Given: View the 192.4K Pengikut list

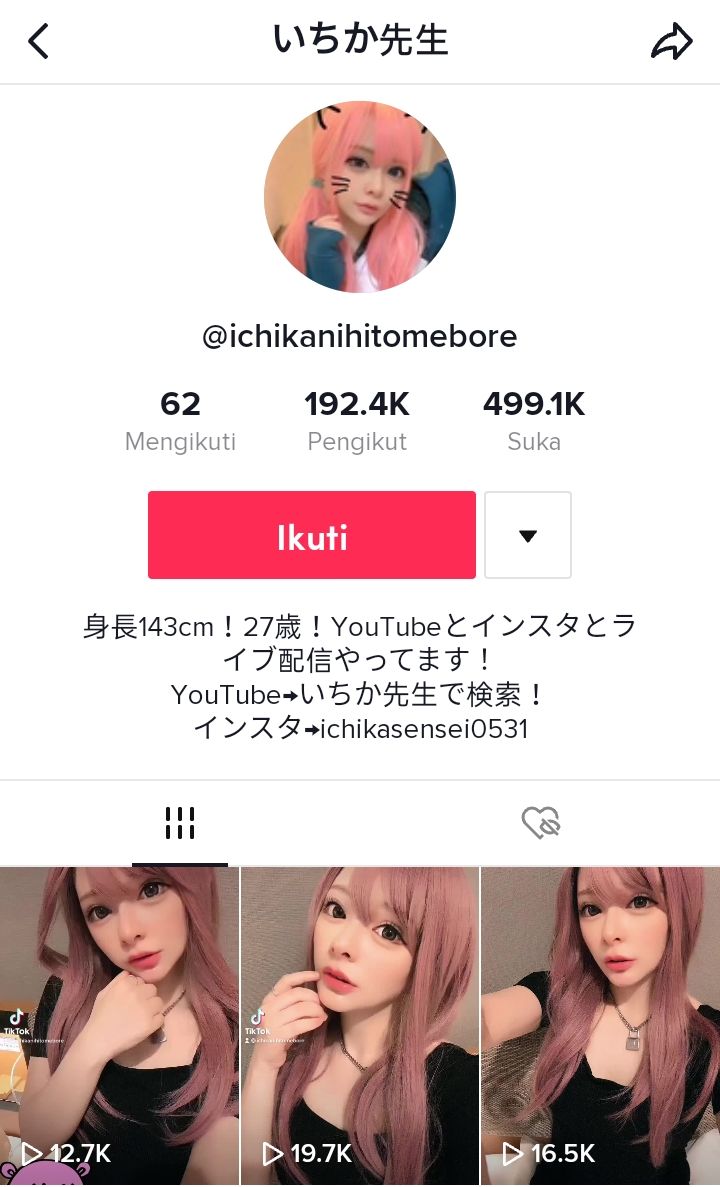Looking at the screenshot, I should click(357, 420).
